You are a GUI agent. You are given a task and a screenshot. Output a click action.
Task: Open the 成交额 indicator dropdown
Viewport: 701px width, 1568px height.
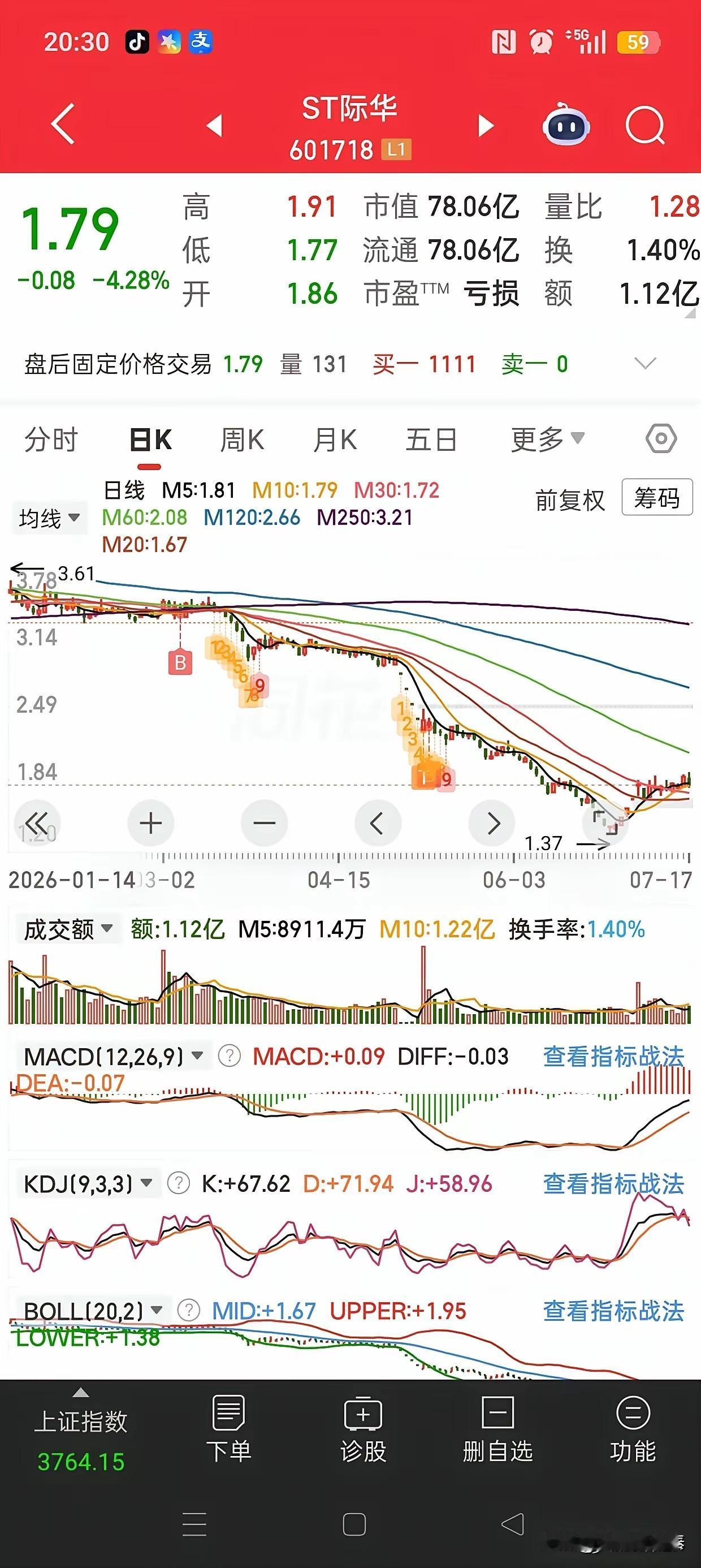point(67,929)
